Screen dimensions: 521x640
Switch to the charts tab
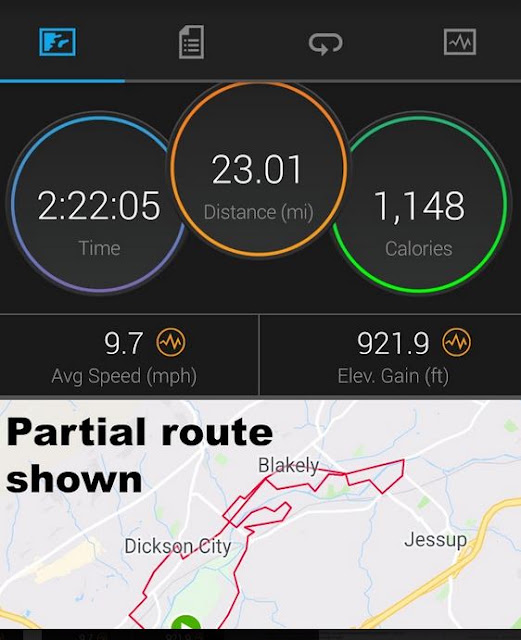[460, 42]
